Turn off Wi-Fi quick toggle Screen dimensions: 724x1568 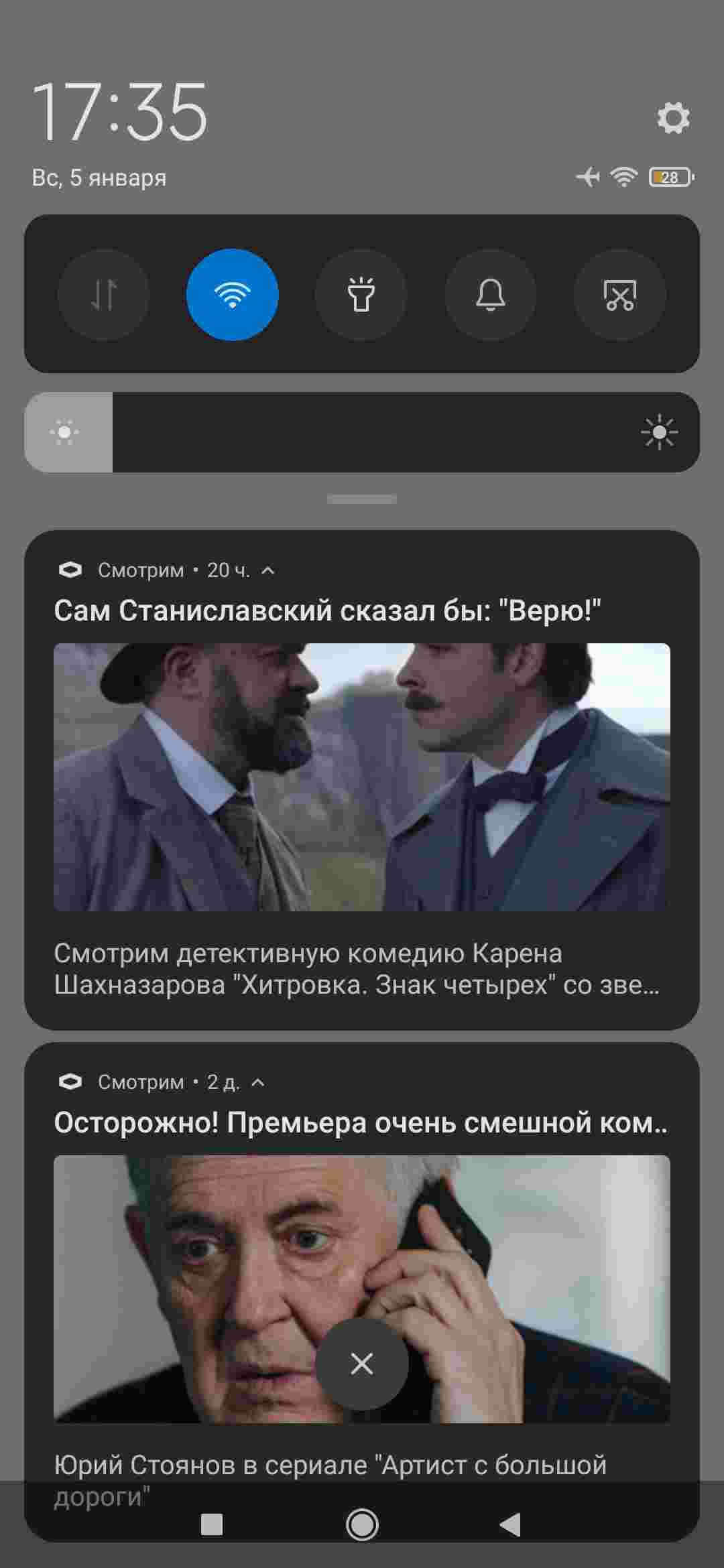click(232, 295)
